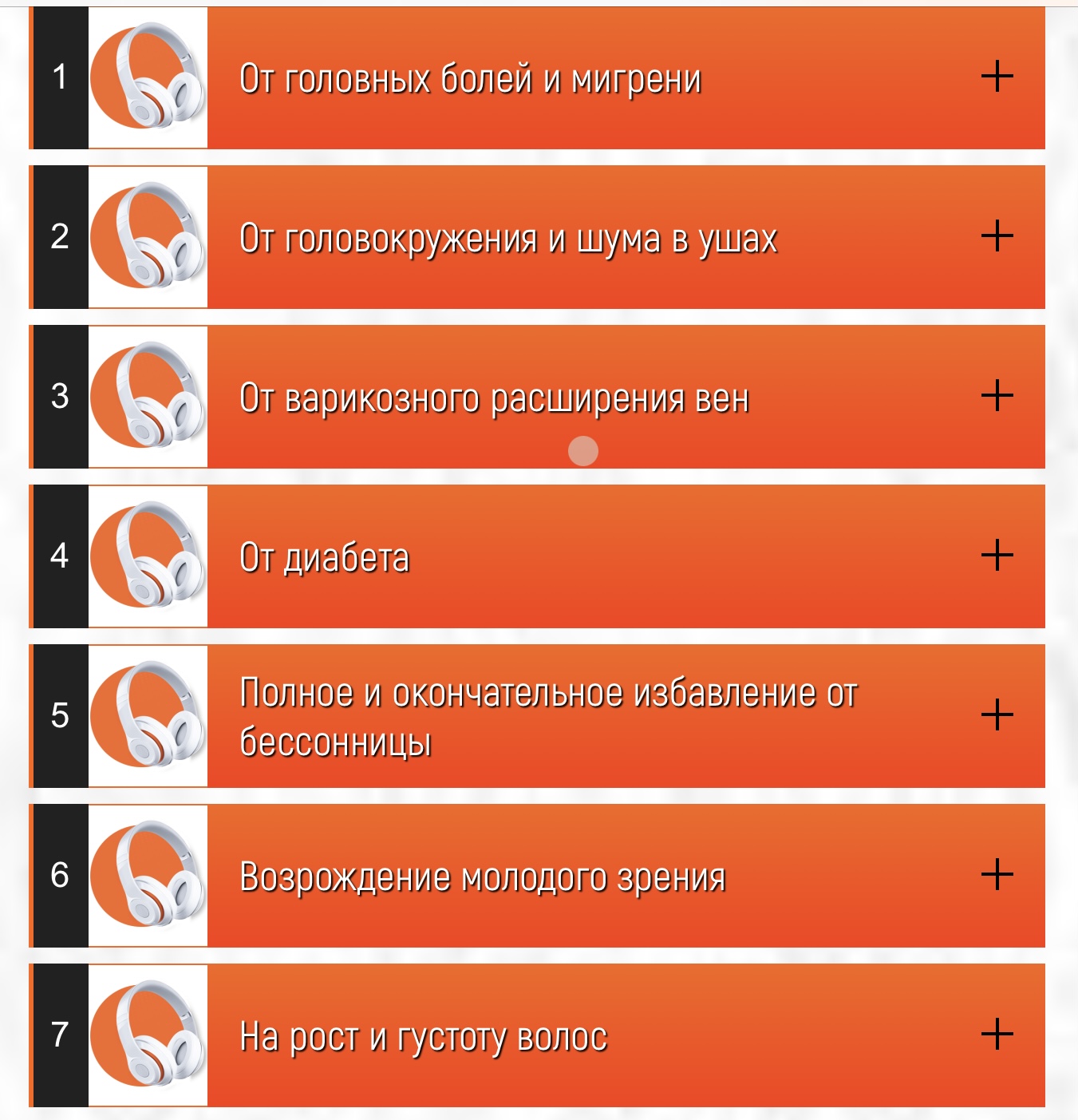Expand 'От головокружения и шума в ушах'

click(x=997, y=236)
